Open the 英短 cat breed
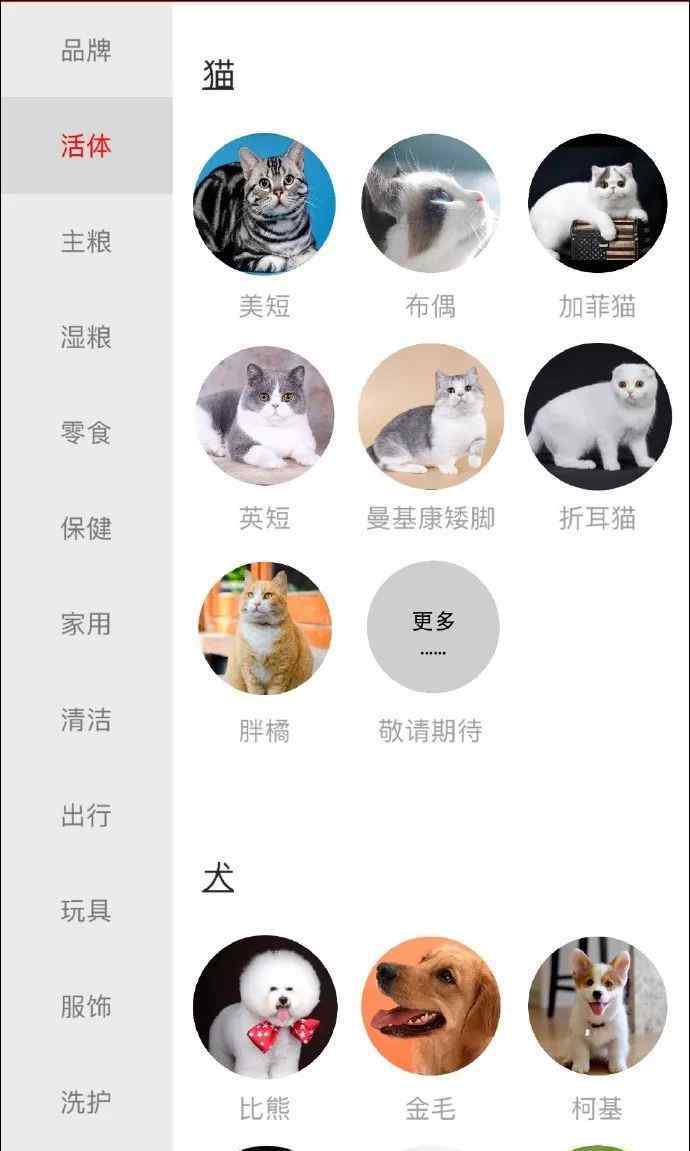690x1151 pixels. pos(264,416)
